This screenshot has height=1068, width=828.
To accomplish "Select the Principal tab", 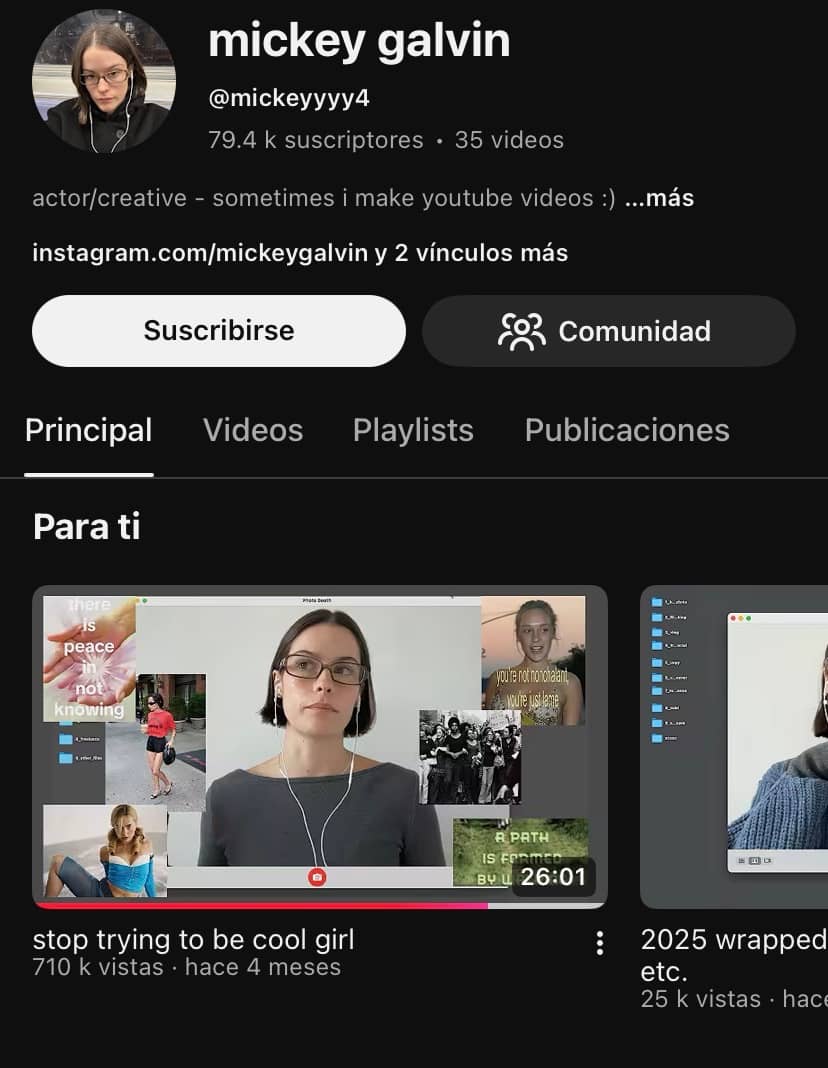I will 89,430.
